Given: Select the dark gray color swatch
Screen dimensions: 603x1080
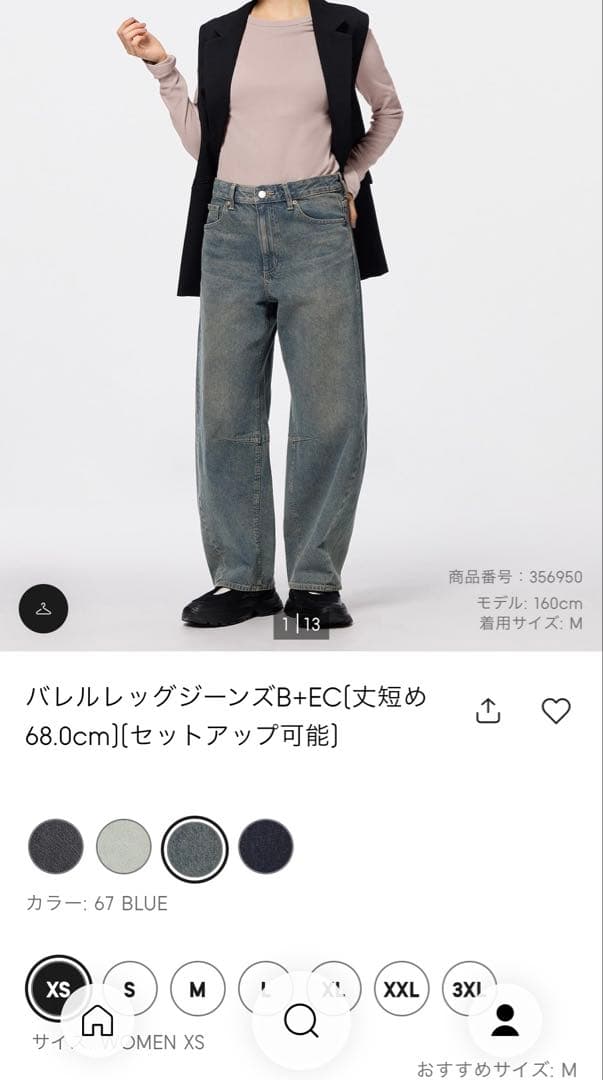Looking at the screenshot, I should pyautogui.click(x=56, y=846).
